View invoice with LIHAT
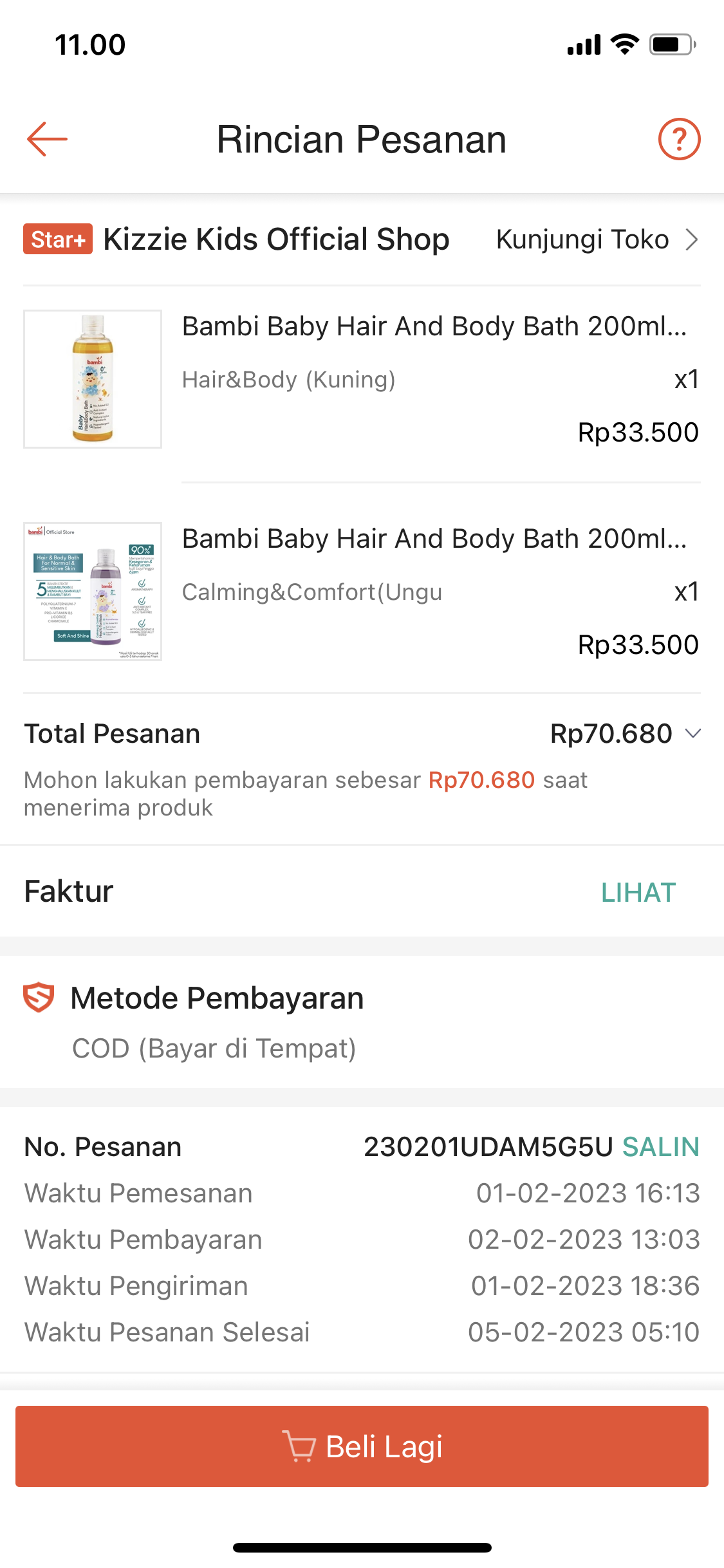Viewport: 724px width, 1568px height. (638, 892)
